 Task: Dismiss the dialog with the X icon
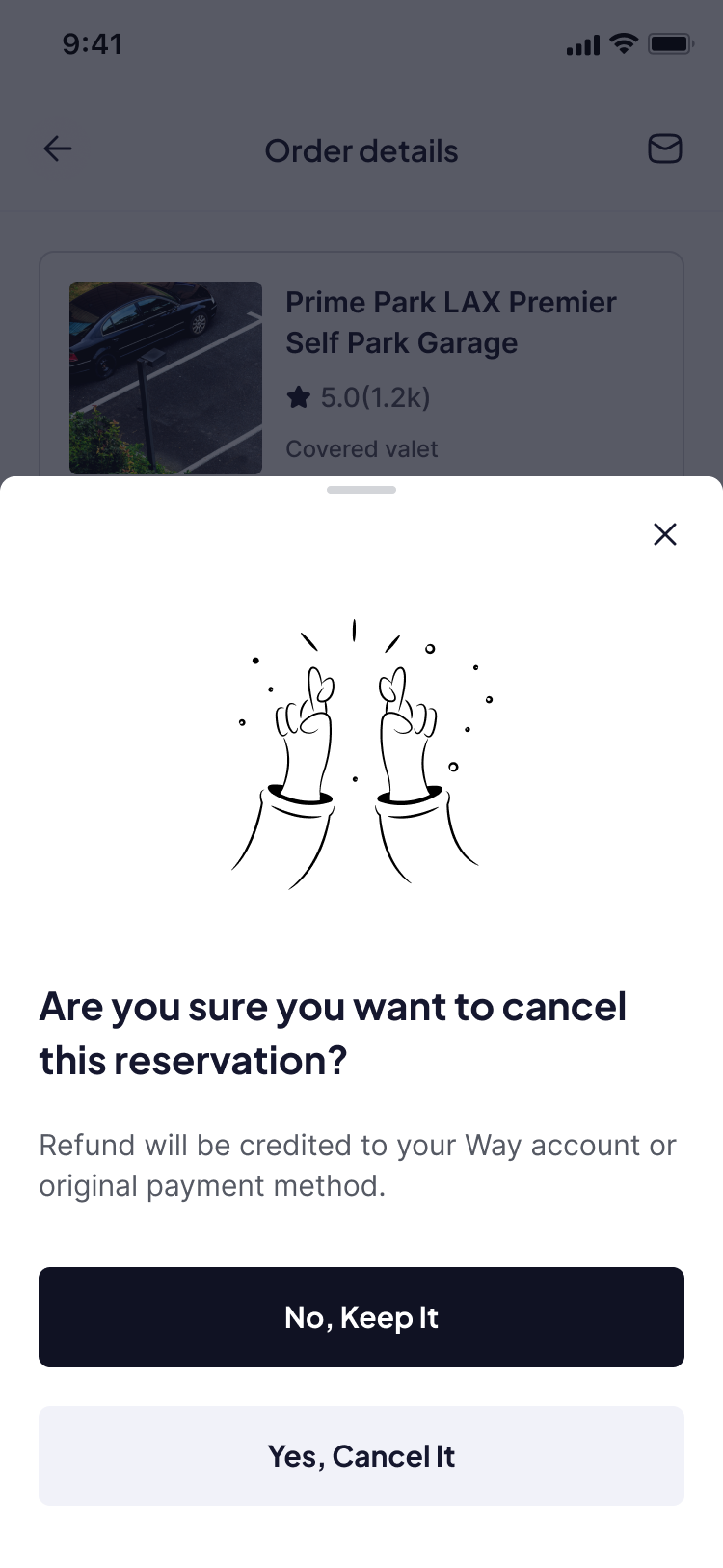coord(664,533)
